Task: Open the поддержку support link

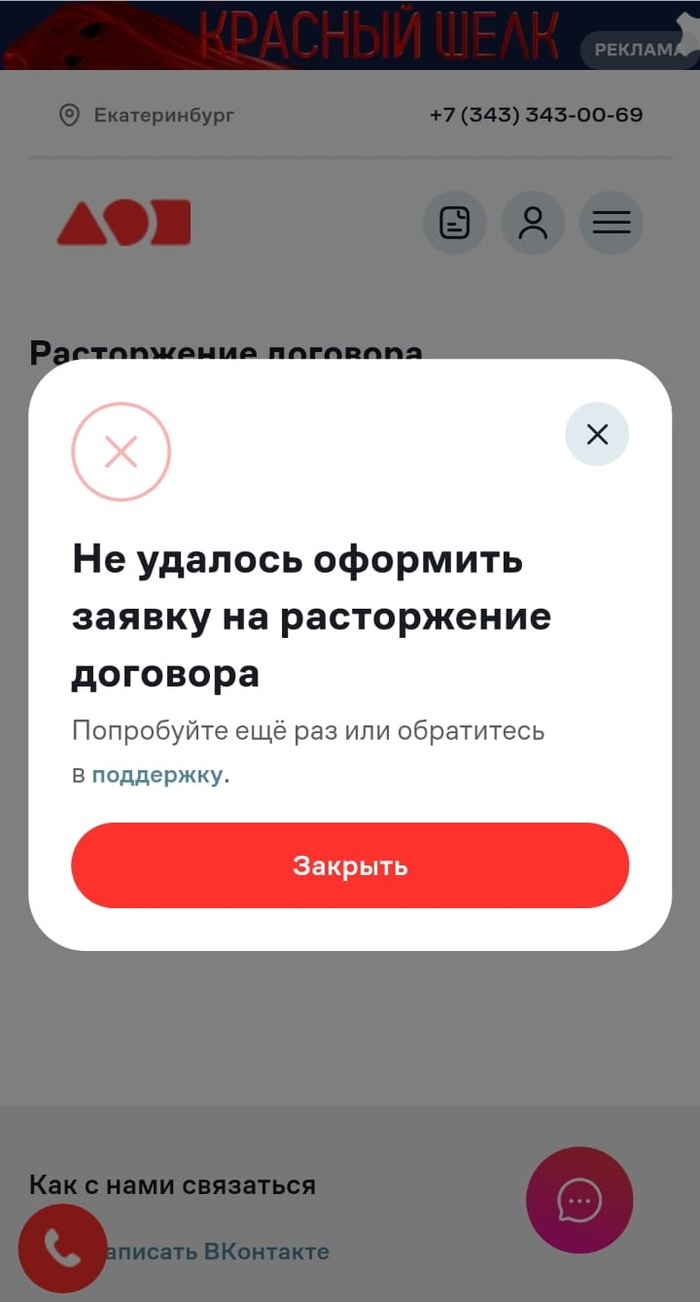Action: click(157, 775)
